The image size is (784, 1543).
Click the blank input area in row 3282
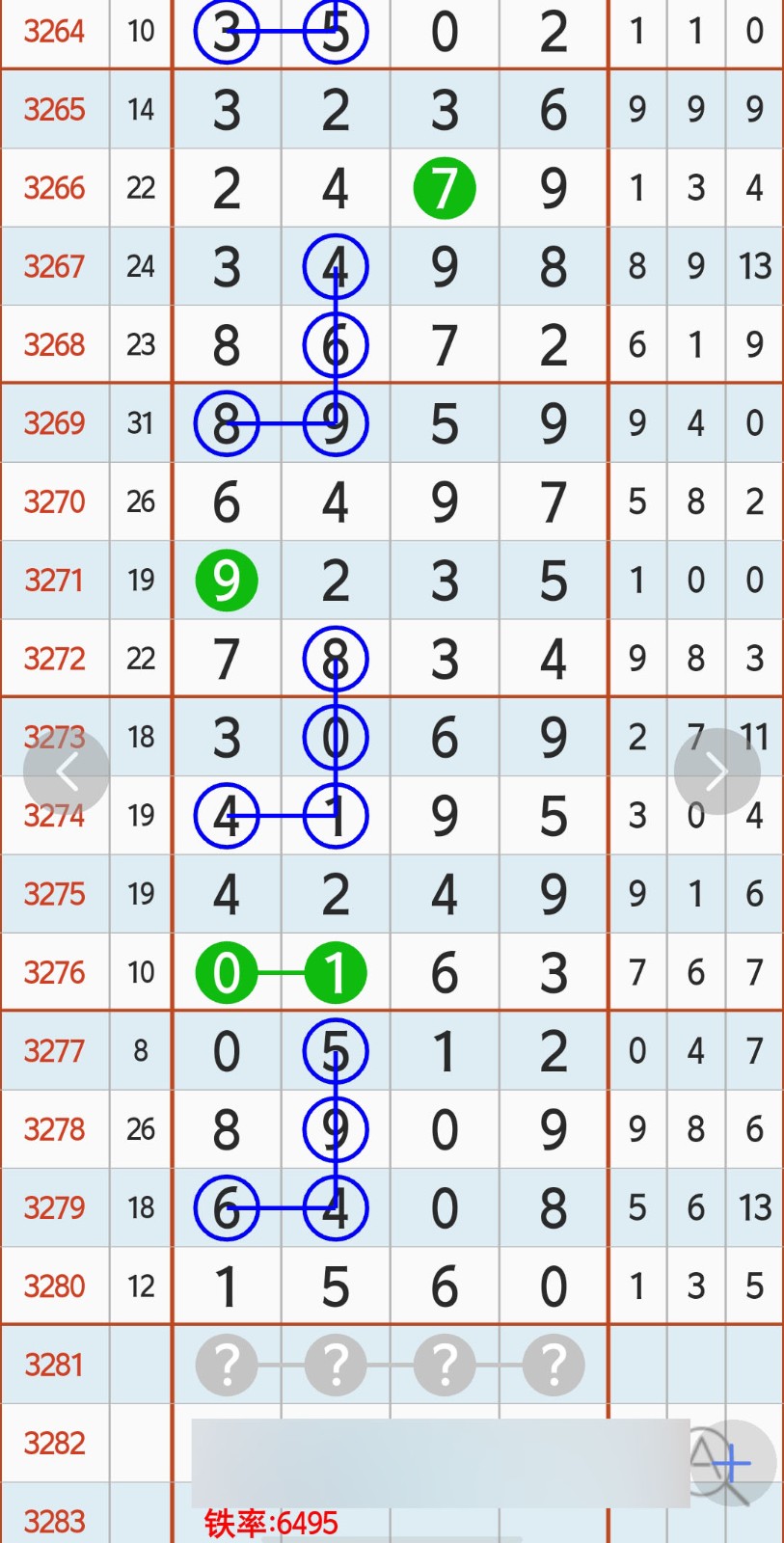click(x=434, y=1443)
